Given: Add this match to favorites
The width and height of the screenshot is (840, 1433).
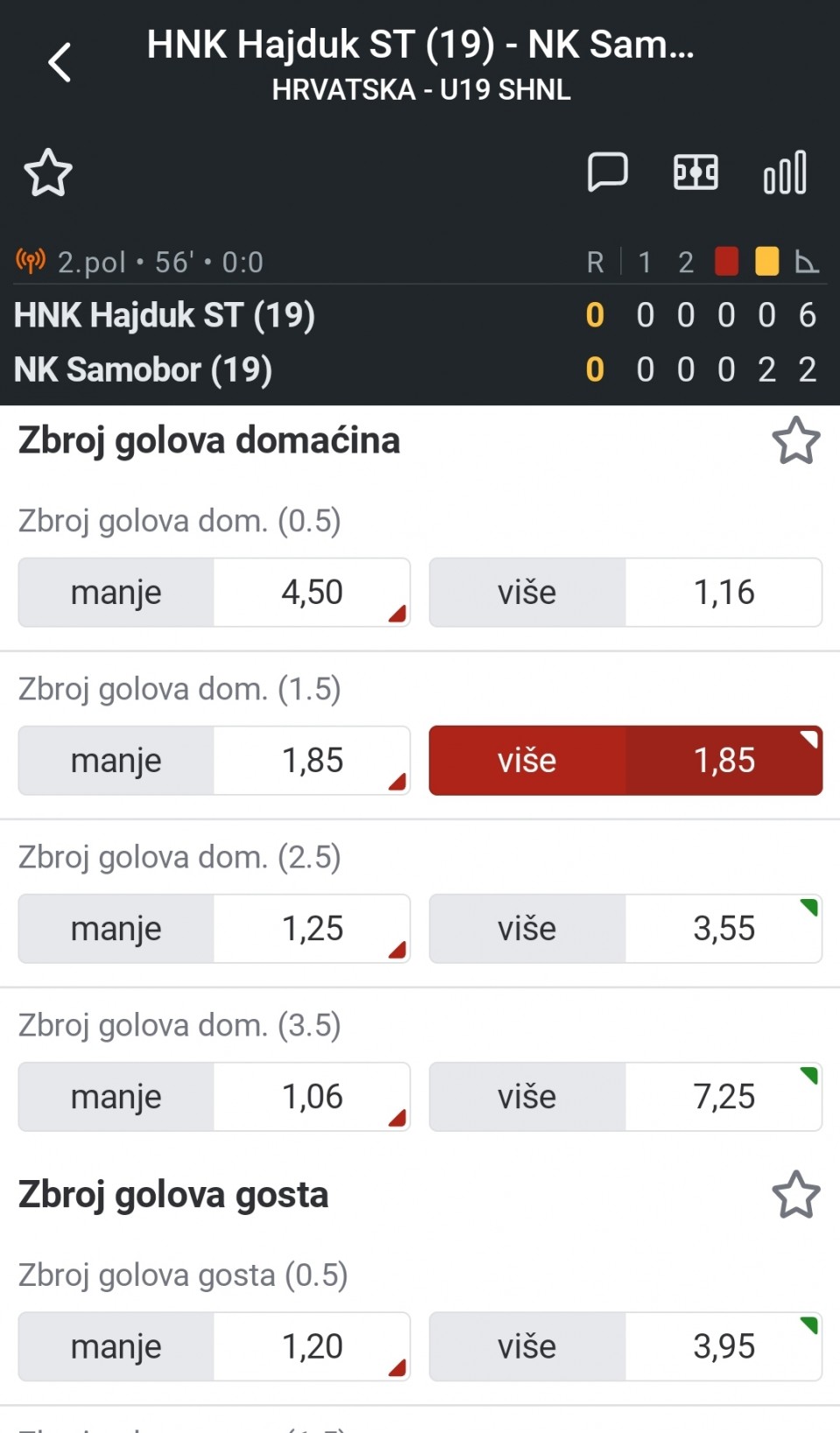Looking at the screenshot, I should [48, 172].
